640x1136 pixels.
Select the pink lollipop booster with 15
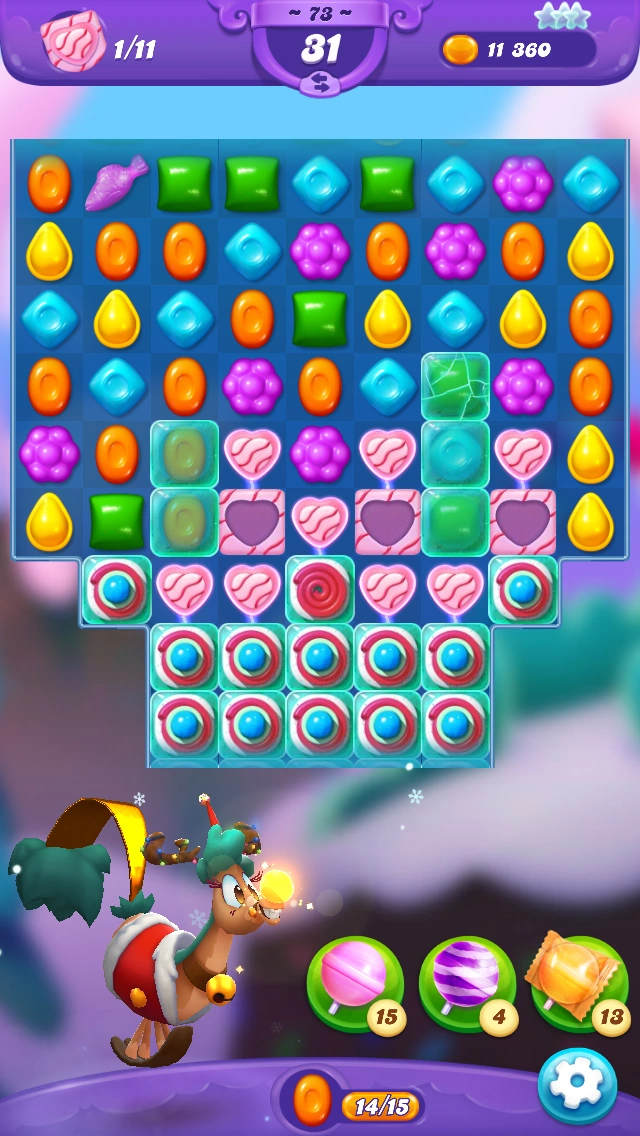[354, 984]
